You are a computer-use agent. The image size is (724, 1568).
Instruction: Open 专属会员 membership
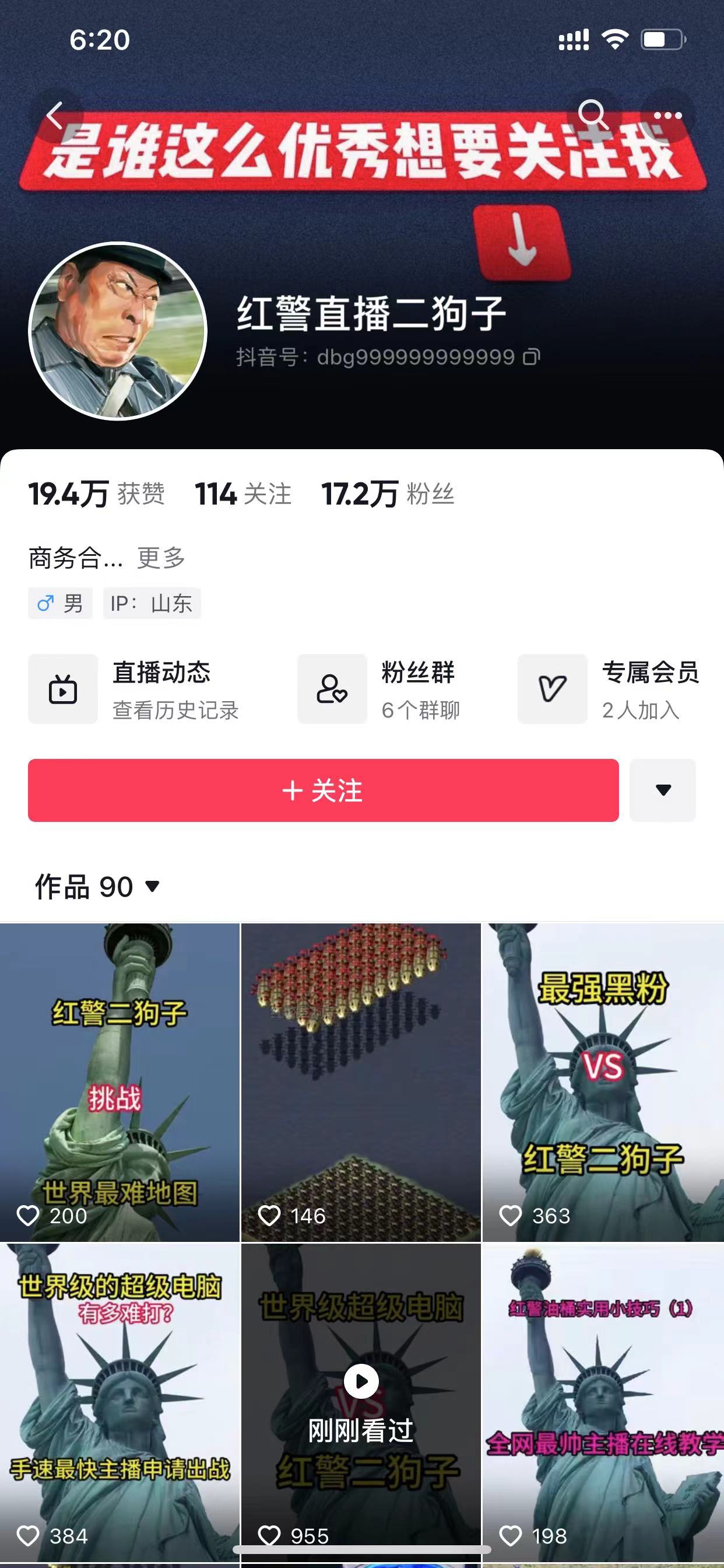click(x=609, y=689)
